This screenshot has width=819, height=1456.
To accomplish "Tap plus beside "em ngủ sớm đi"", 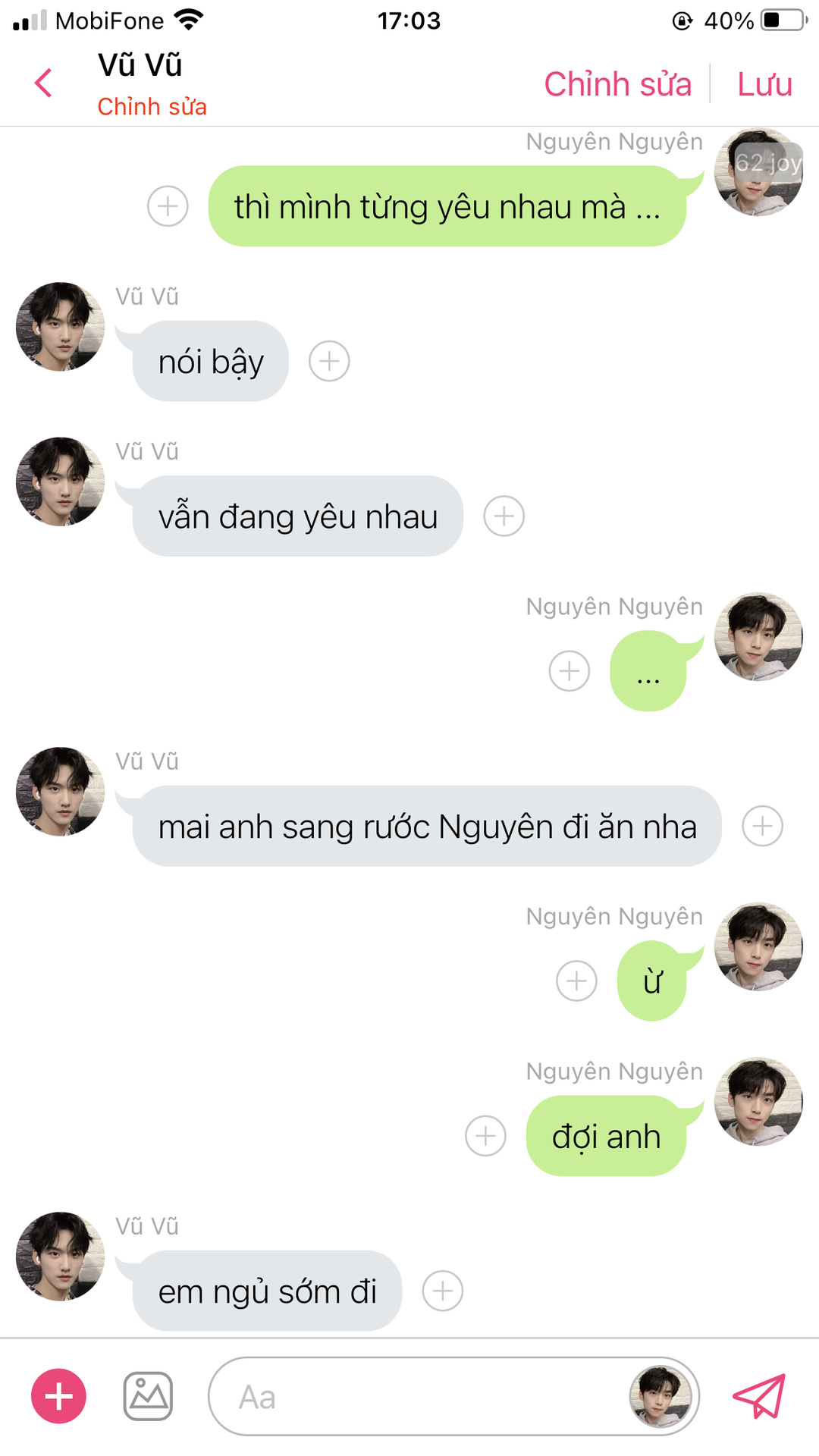I will point(443,1291).
